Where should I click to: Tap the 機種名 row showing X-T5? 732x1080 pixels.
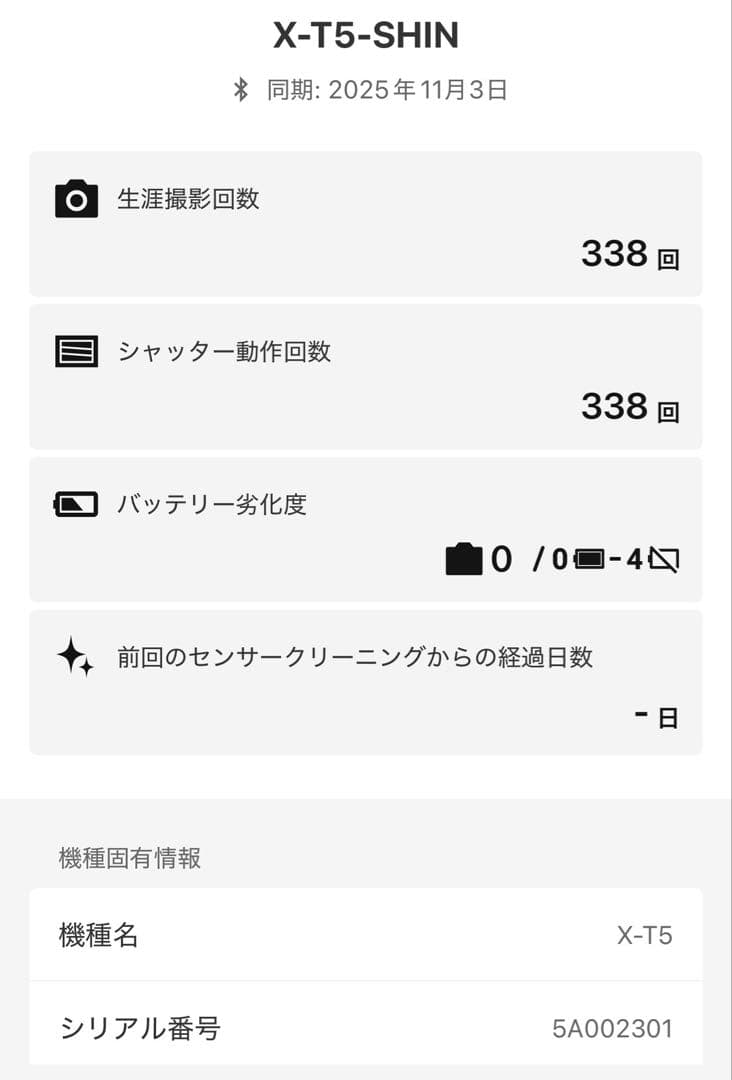pos(366,936)
